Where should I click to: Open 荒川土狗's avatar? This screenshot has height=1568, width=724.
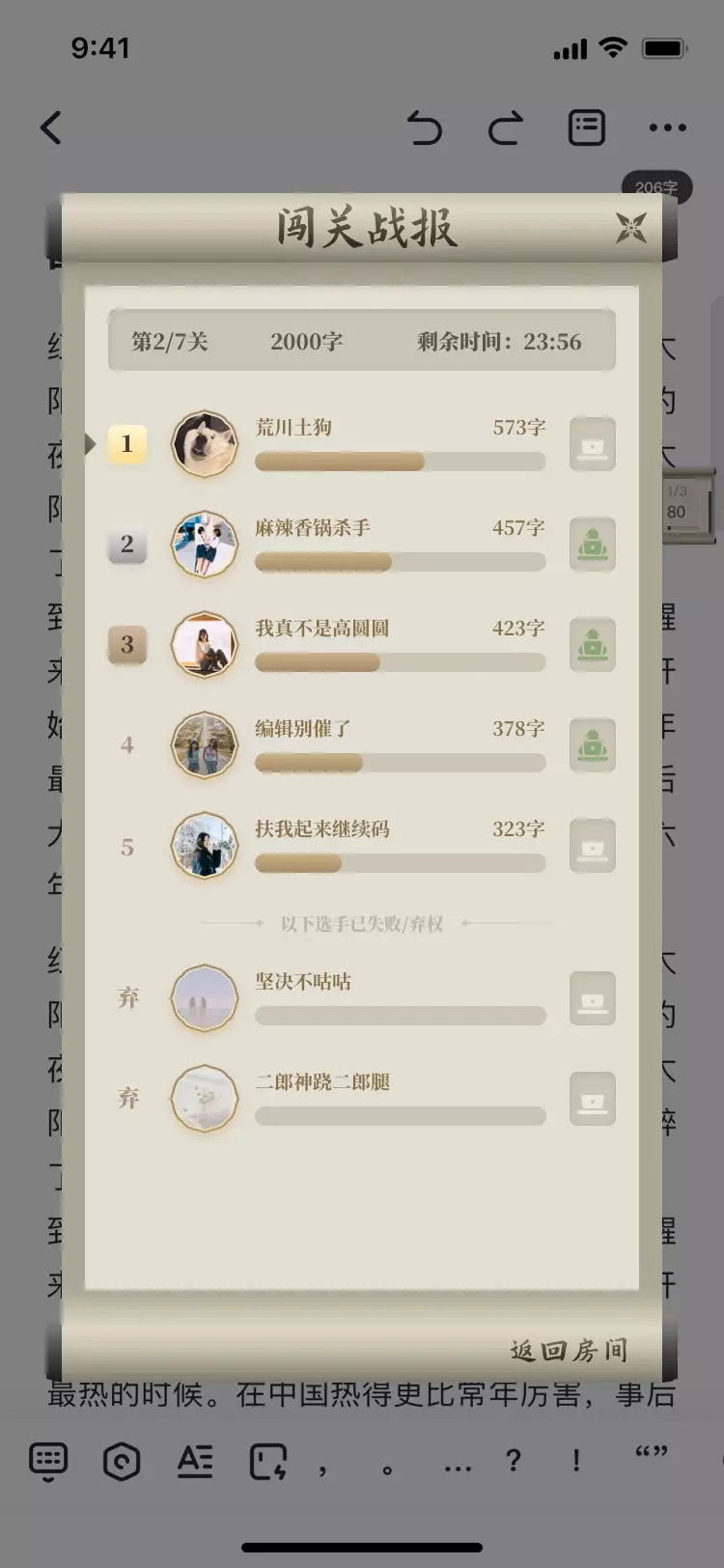pyautogui.click(x=204, y=444)
